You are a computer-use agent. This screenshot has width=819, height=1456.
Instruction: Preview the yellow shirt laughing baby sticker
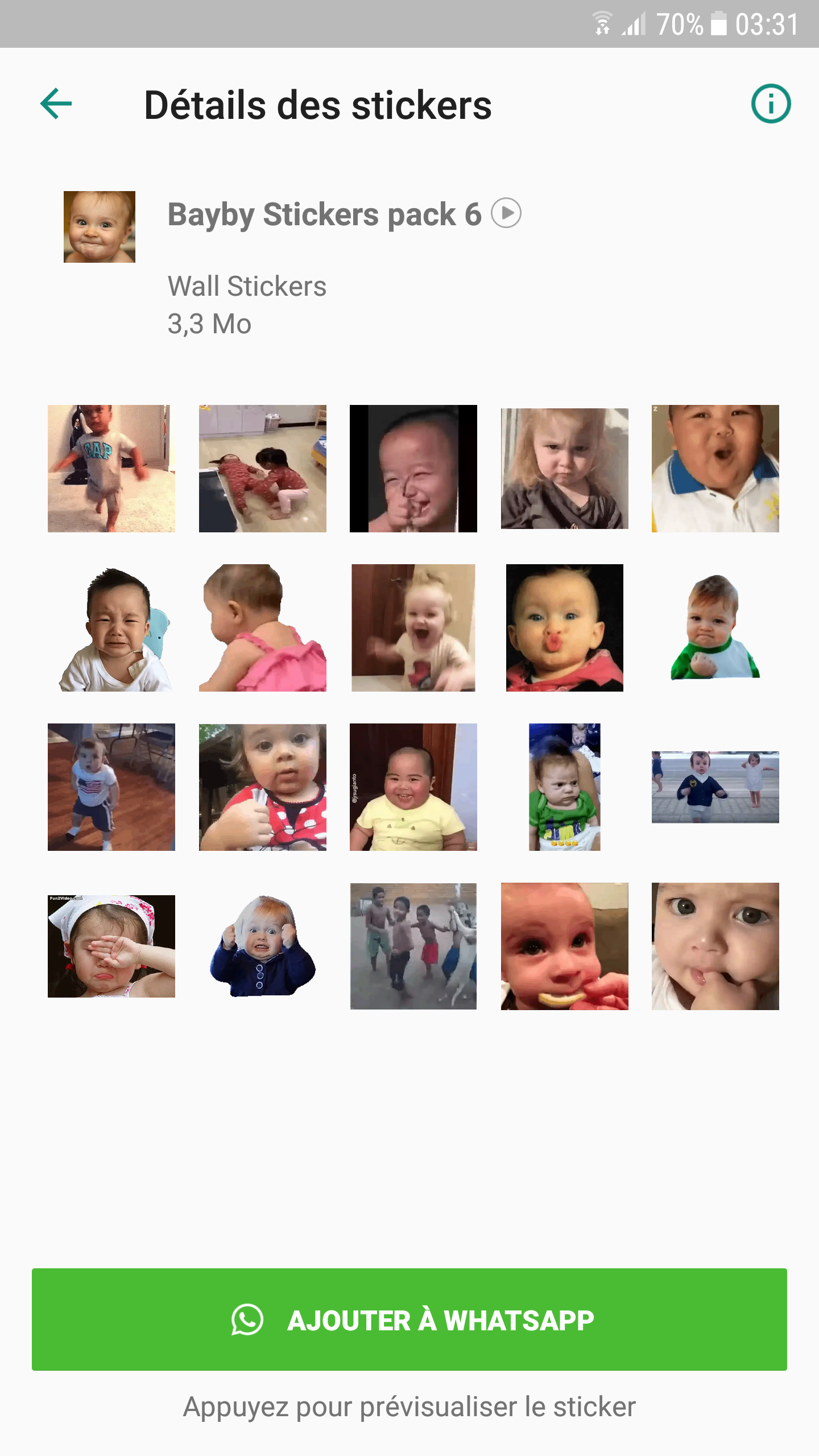pyautogui.click(x=413, y=787)
